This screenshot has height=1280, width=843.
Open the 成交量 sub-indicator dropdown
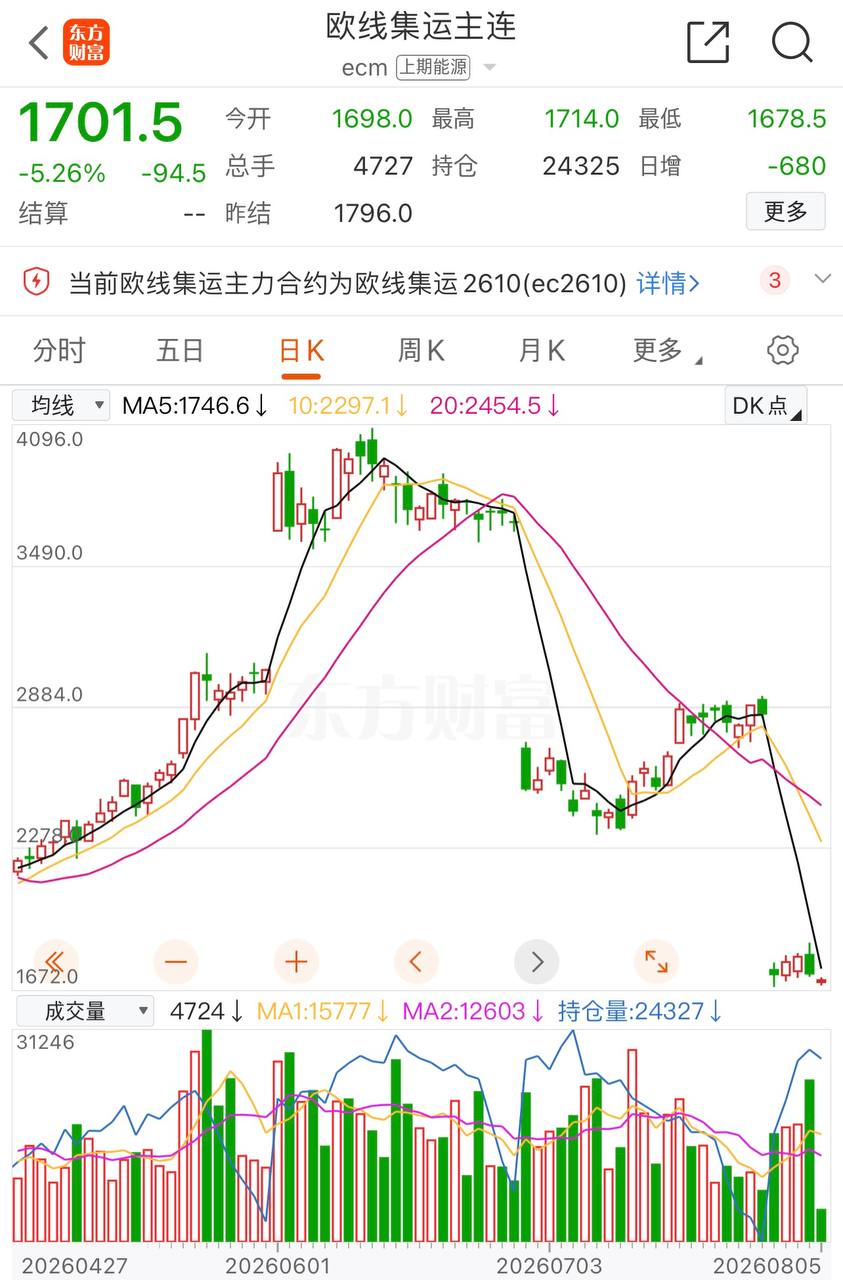(x=84, y=1011)
